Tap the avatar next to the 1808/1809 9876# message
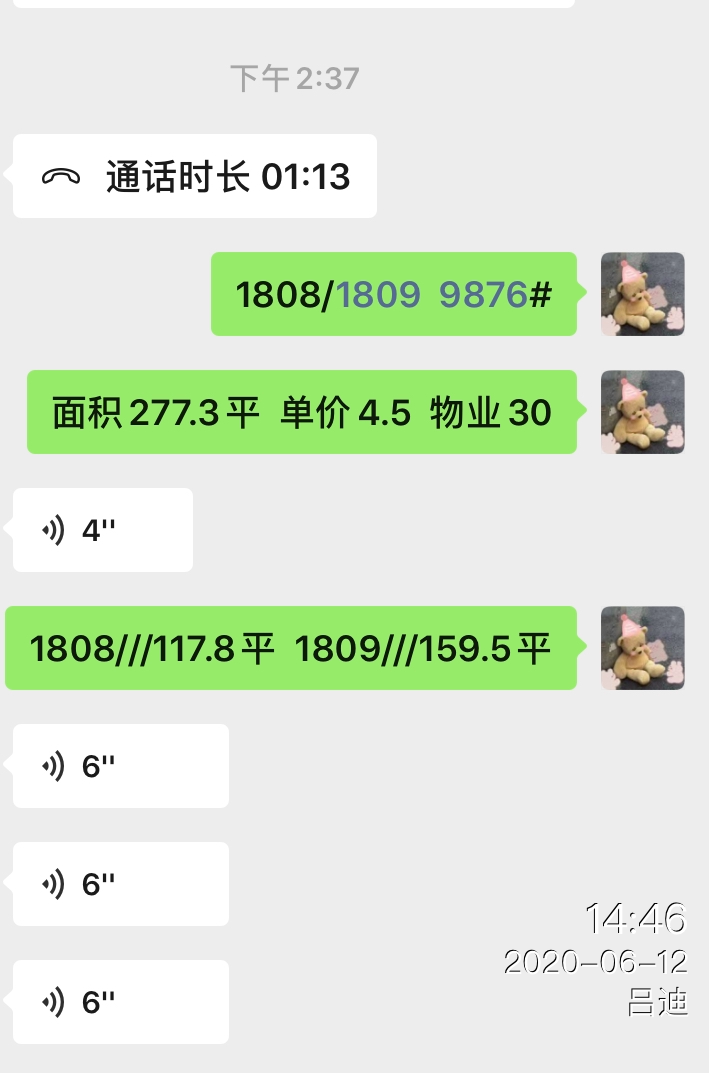This screenshot has width=709, height=1073. pos(642,294)
